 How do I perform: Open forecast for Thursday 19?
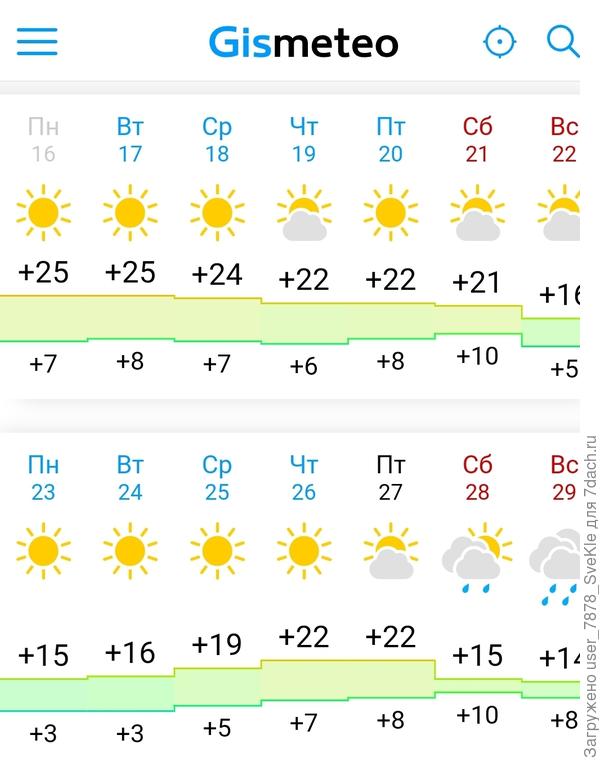(304, 140)
